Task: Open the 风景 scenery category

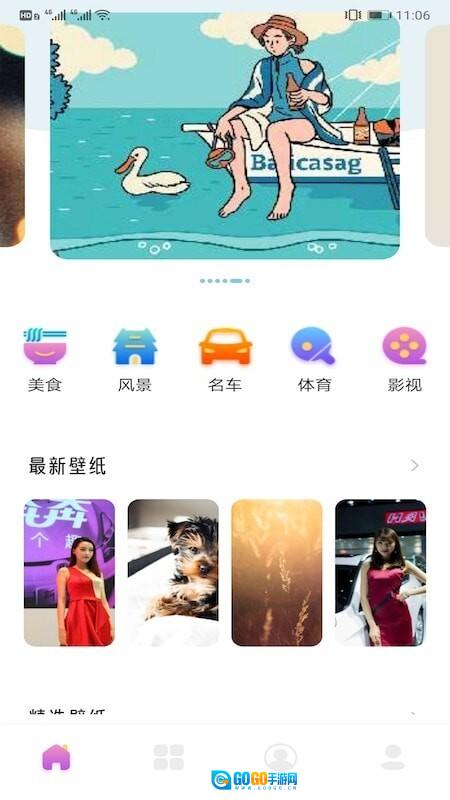Action: (x=135, y=359)
